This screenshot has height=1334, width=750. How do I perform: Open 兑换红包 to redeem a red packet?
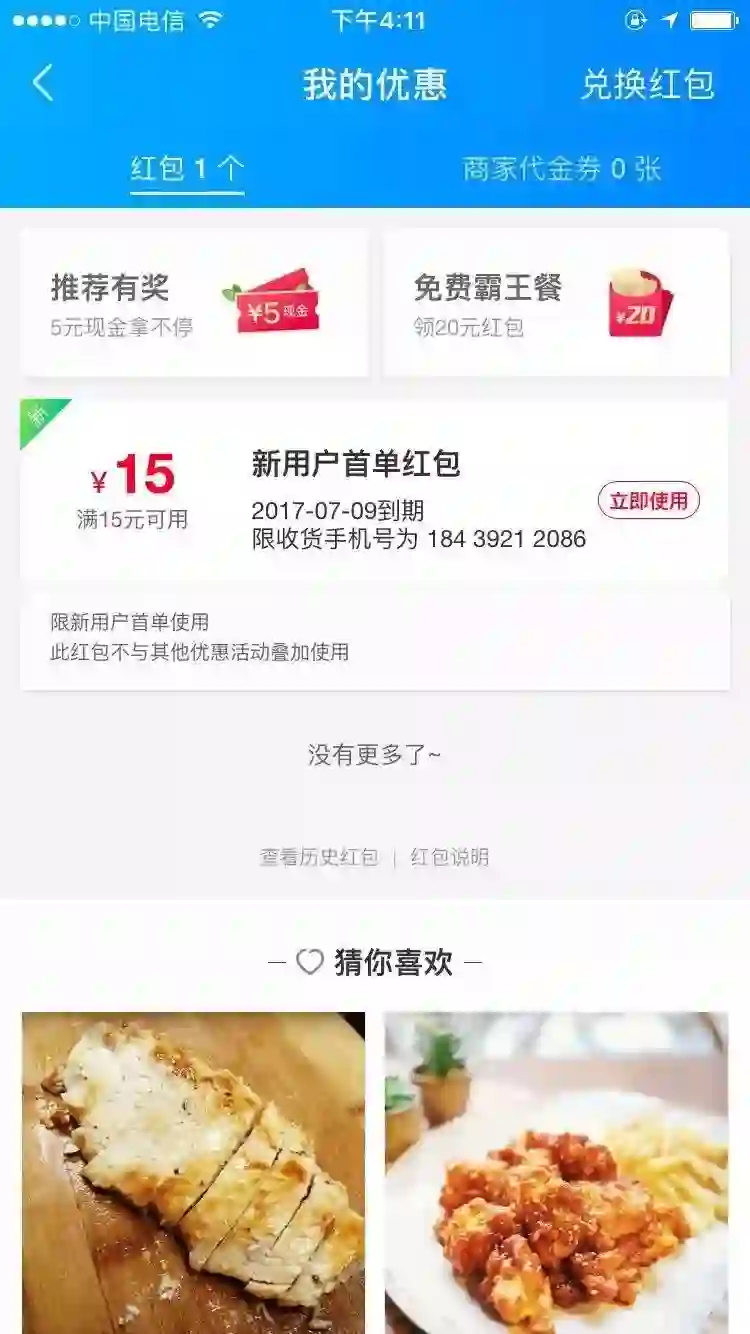coord(647,85)
